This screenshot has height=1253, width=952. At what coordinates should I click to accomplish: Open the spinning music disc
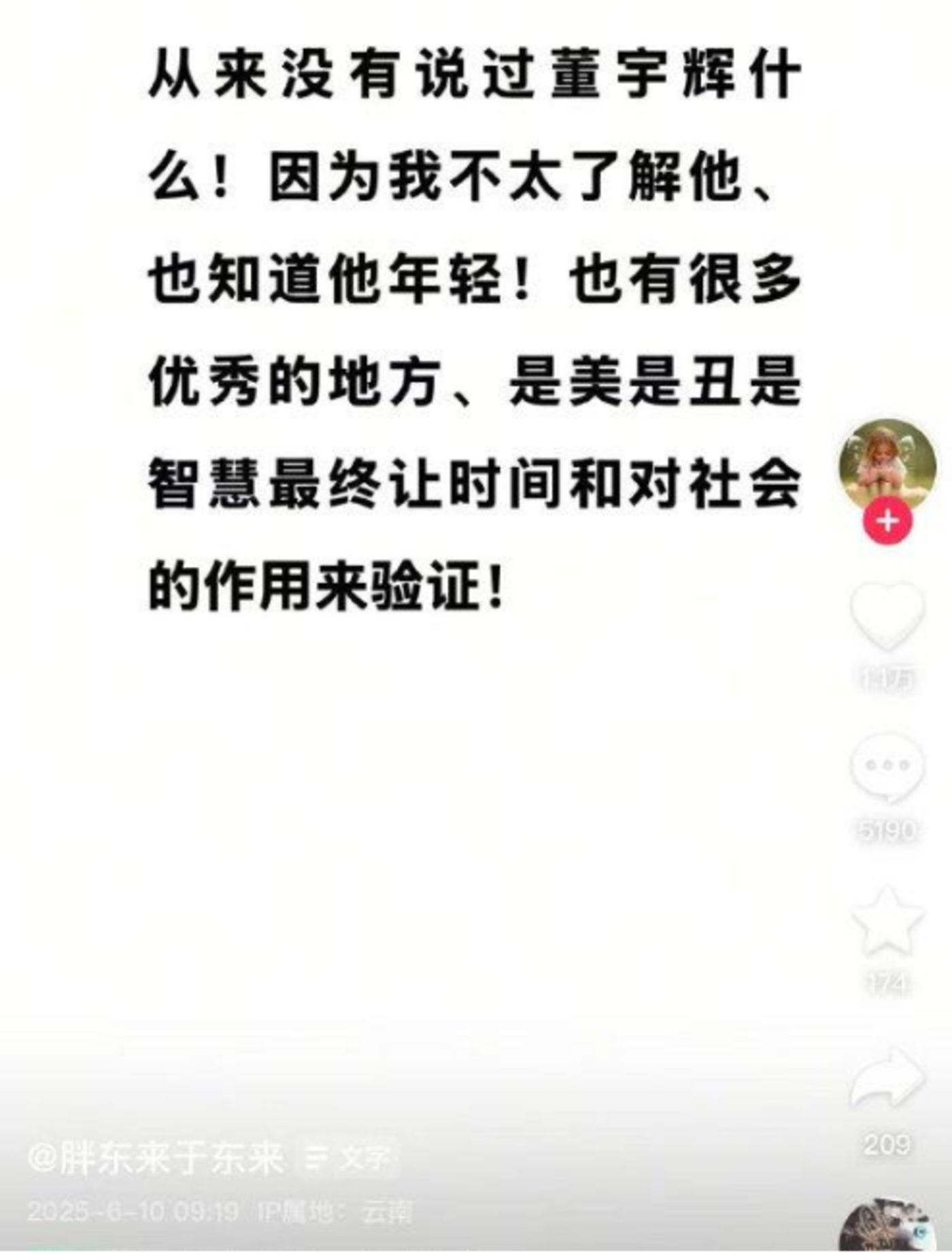(x=887, y=1228)
